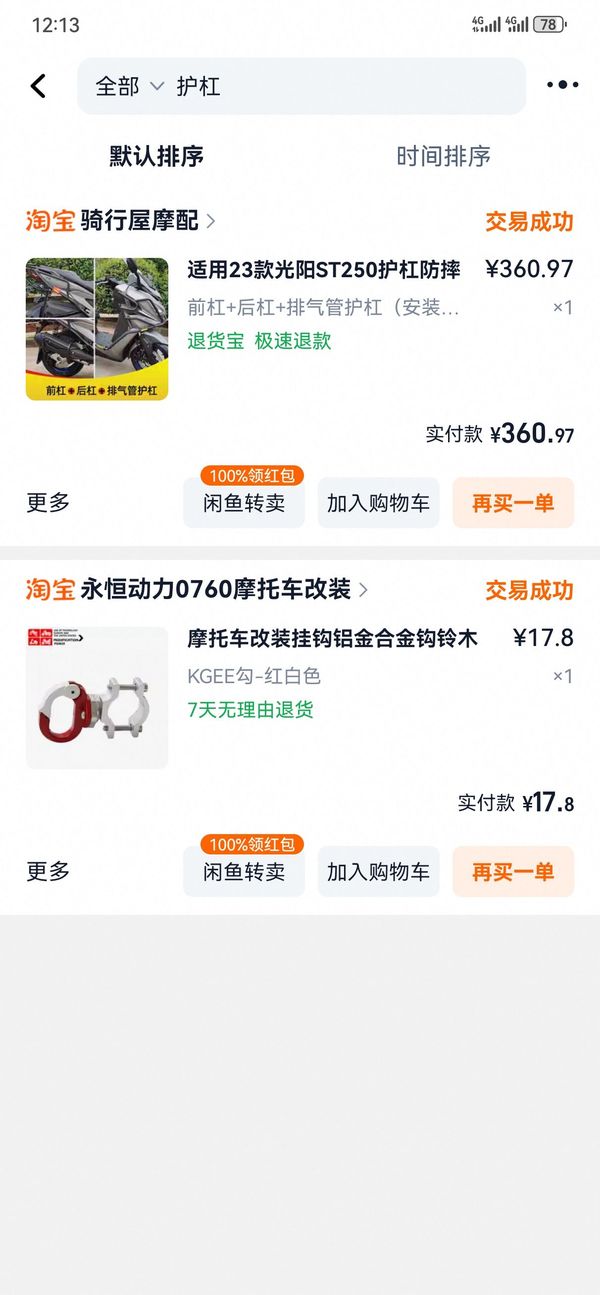This screenshot has width=600, height=1295.
Task: Resell the 挂钩 order on 闲鱼
Action: click(x=244, y=872)
